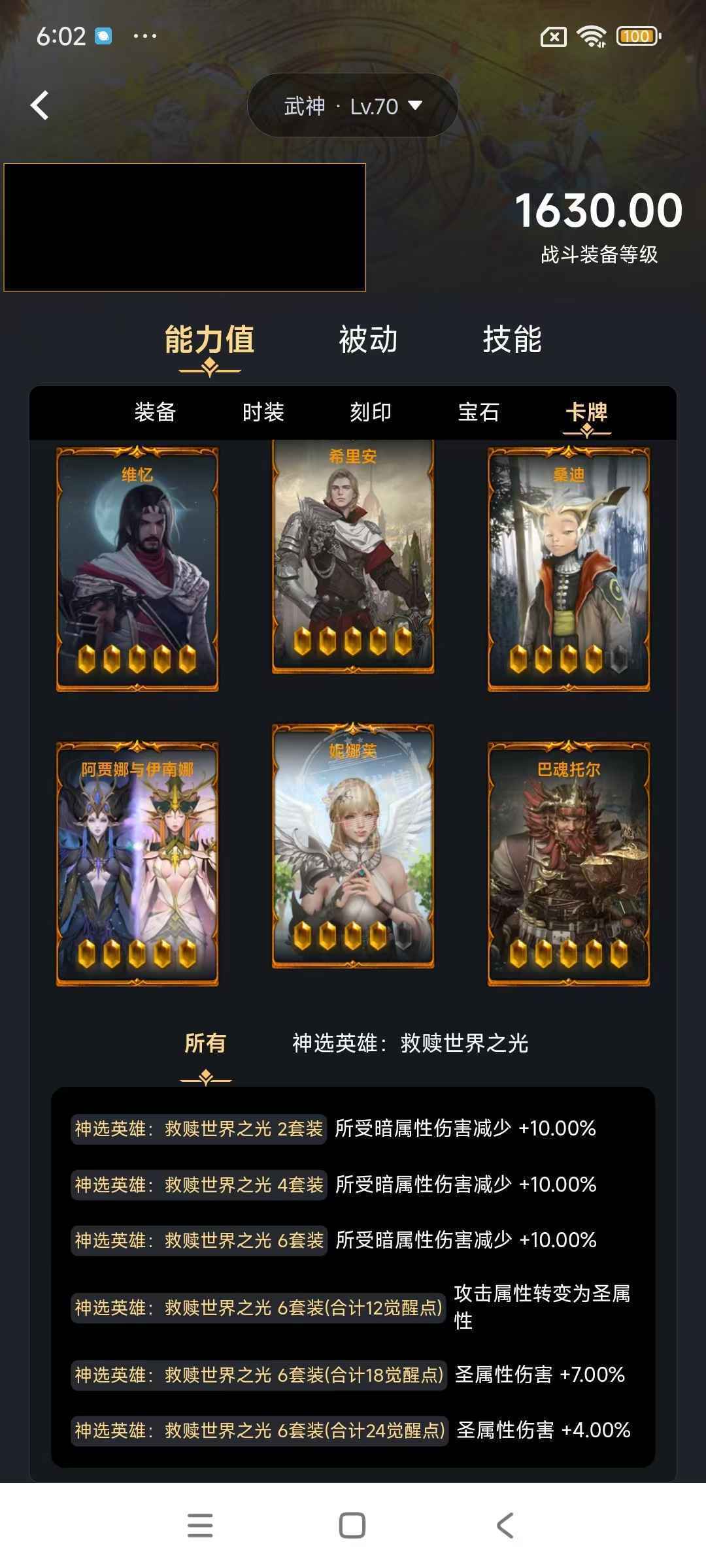706x1568 pixels.
Task: Go back using the top-left arrow
Action: 41,105
